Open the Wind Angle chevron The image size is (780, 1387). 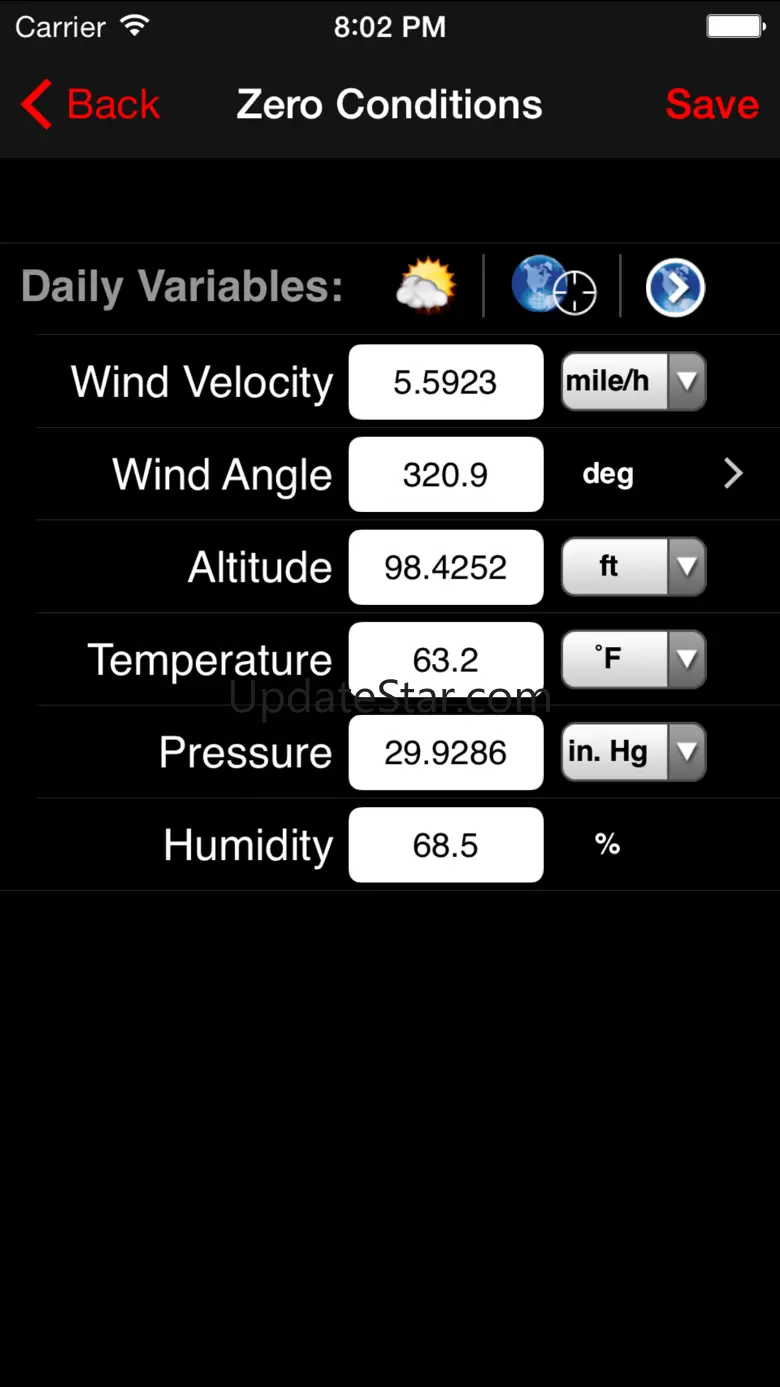(x=733, y=474)
